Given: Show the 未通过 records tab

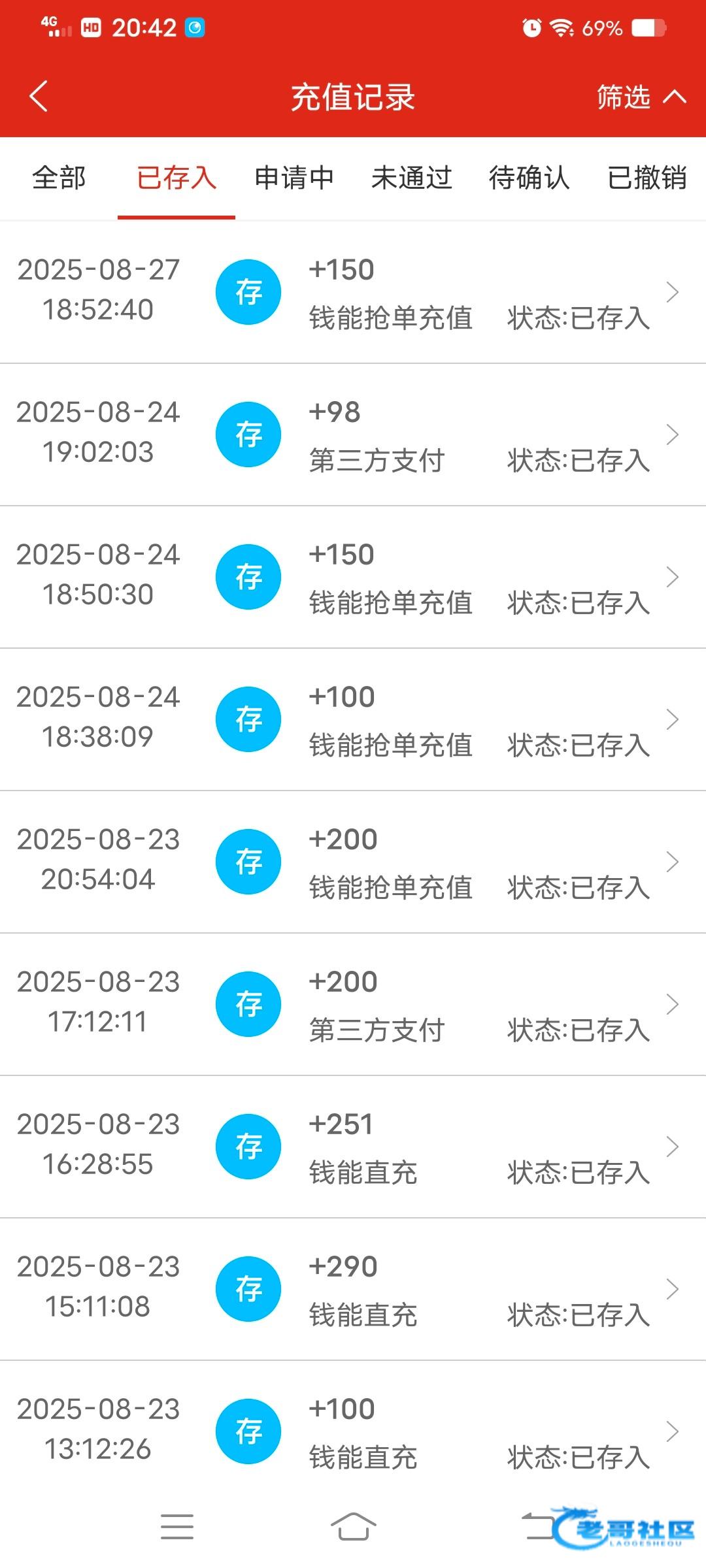Looking at the screenshot, I should tap(412, 178).
